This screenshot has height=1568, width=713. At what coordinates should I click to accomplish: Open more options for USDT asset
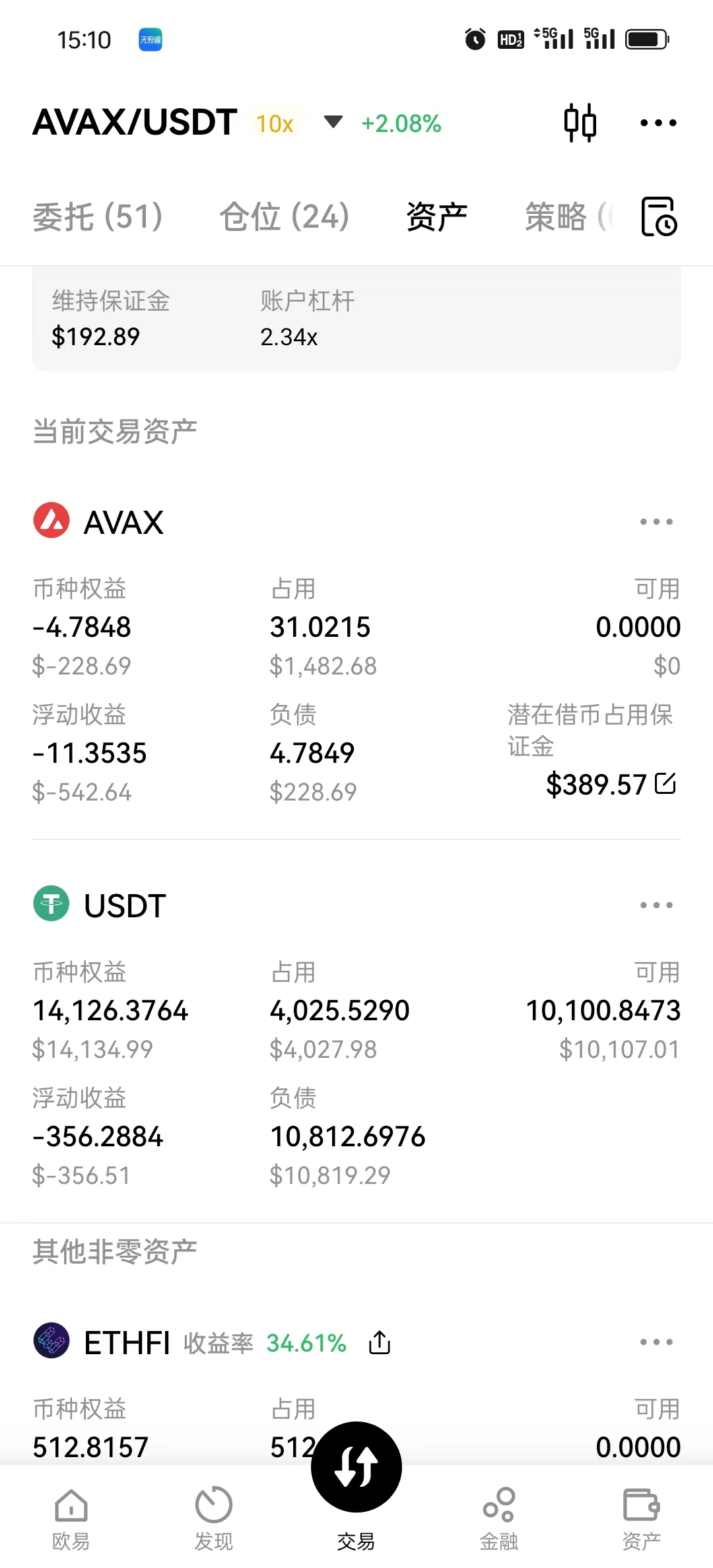[656, 905]
